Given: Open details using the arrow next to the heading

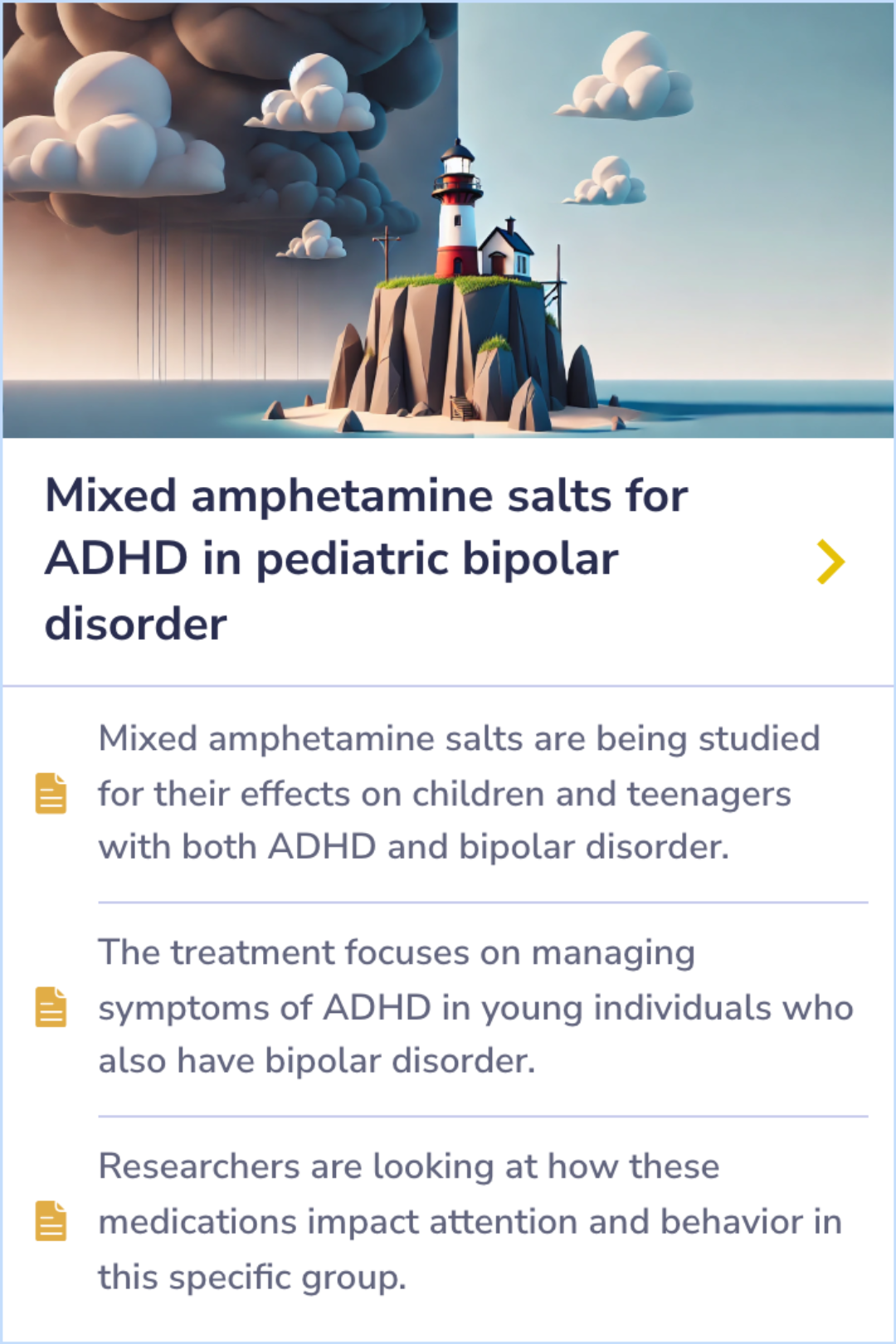Looking at the screenshot, I should click(x=829, y=560).
